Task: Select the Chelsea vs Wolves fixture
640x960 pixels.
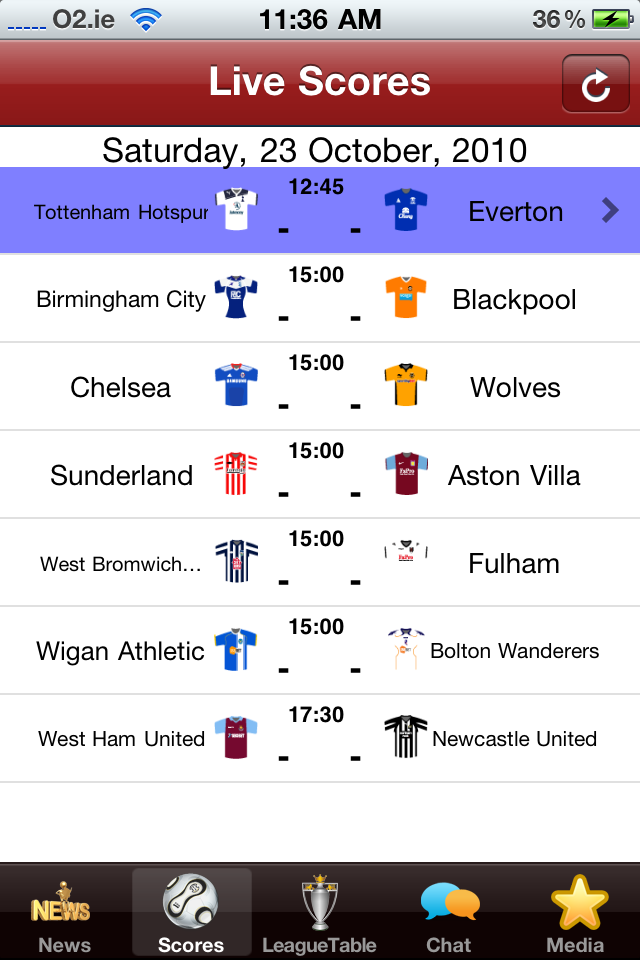Action: click(x=320, y=387)
